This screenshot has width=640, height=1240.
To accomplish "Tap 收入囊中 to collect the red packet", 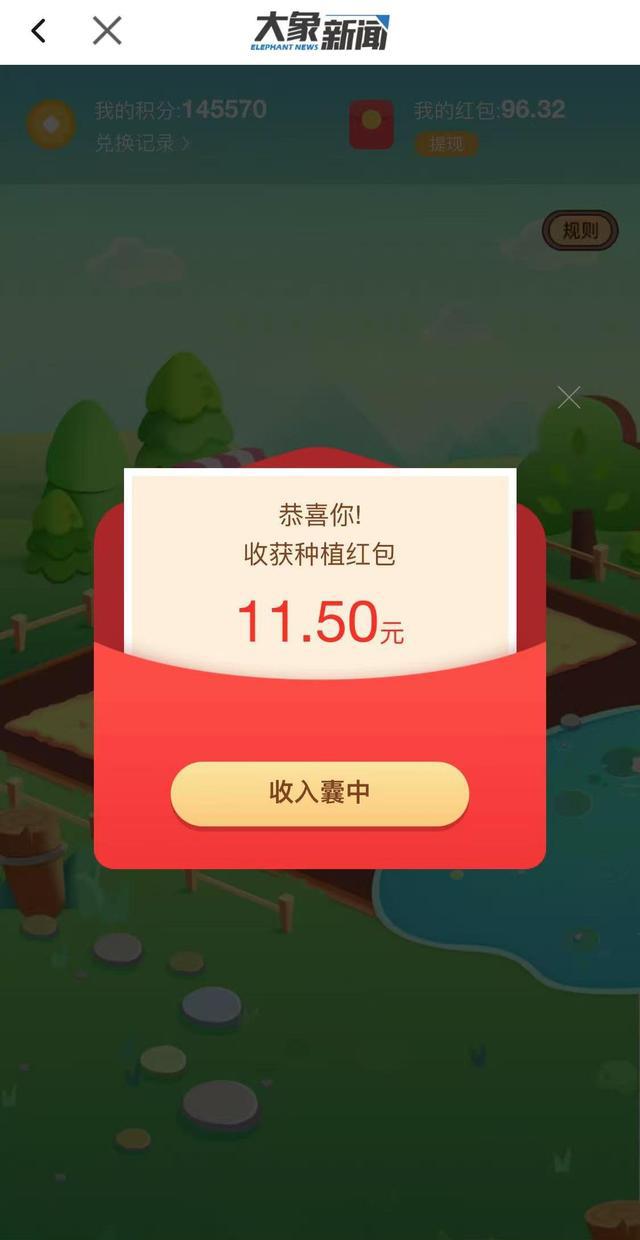I will point(319,793).
